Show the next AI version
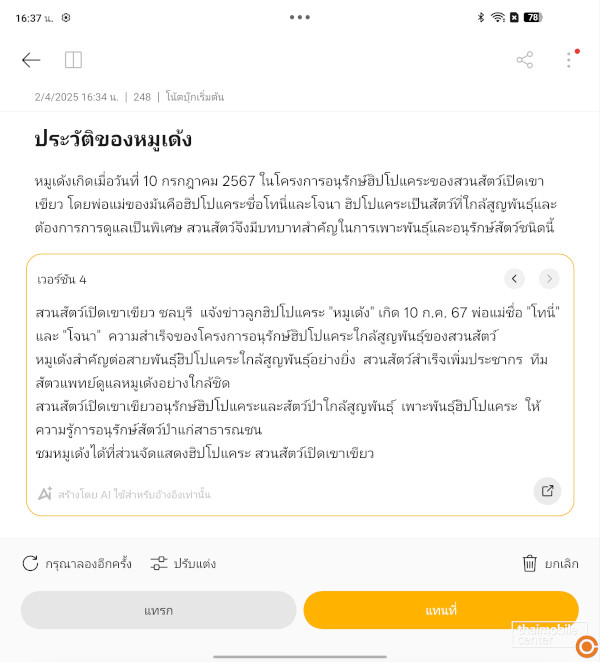 549,279
